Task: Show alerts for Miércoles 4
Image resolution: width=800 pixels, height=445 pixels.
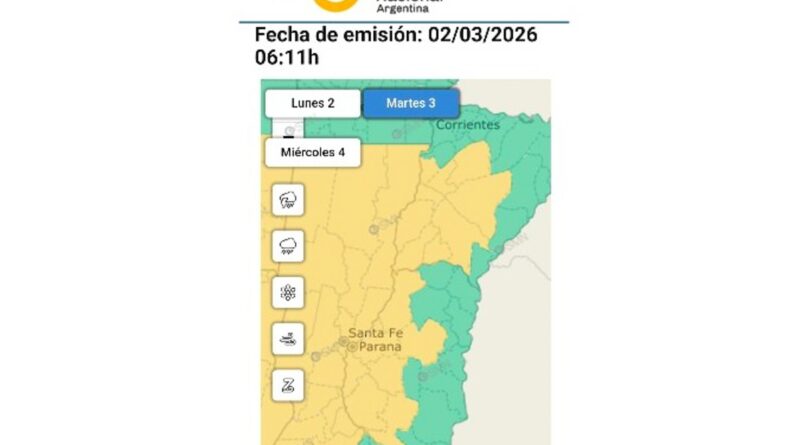Action: 312,152
